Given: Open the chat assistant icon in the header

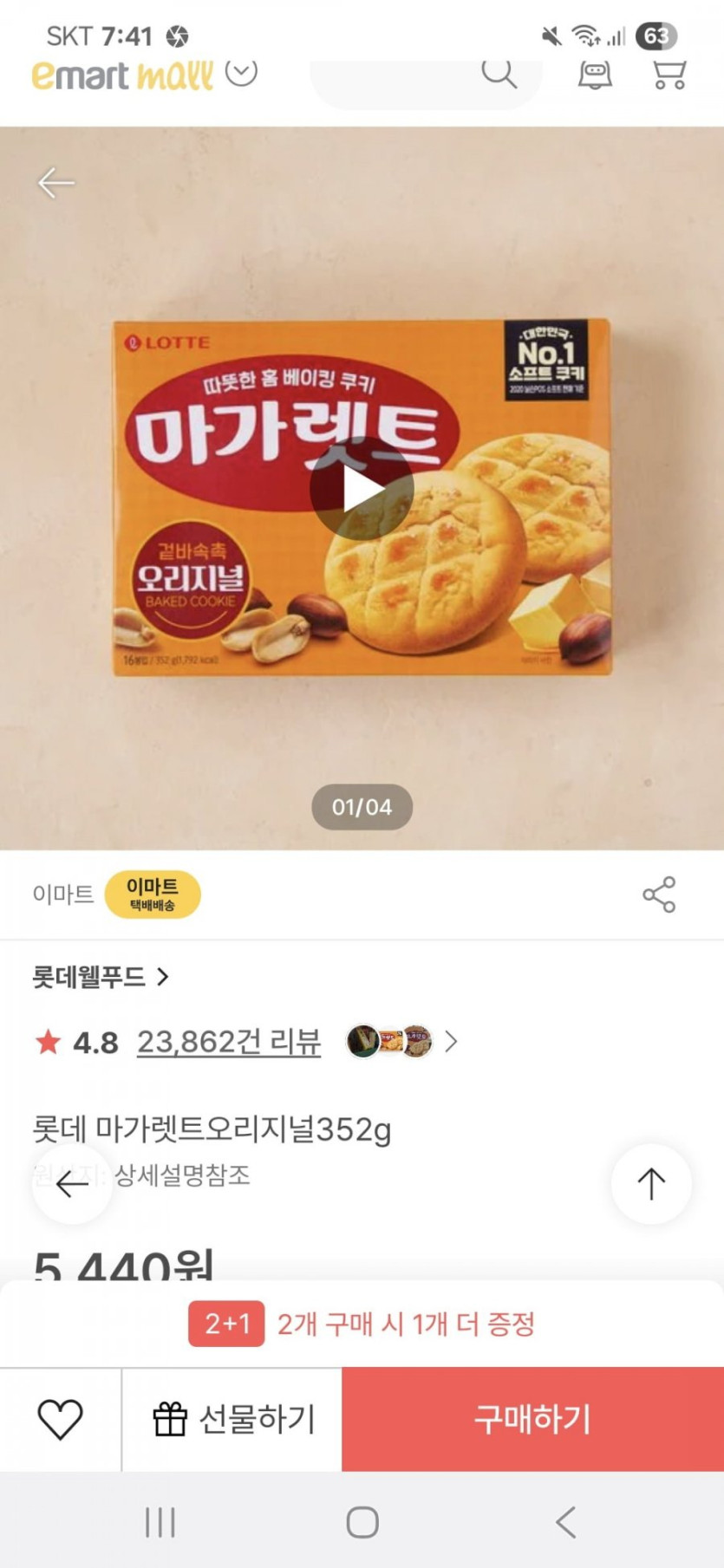Looking at the screenshot, I should [595, 75].
